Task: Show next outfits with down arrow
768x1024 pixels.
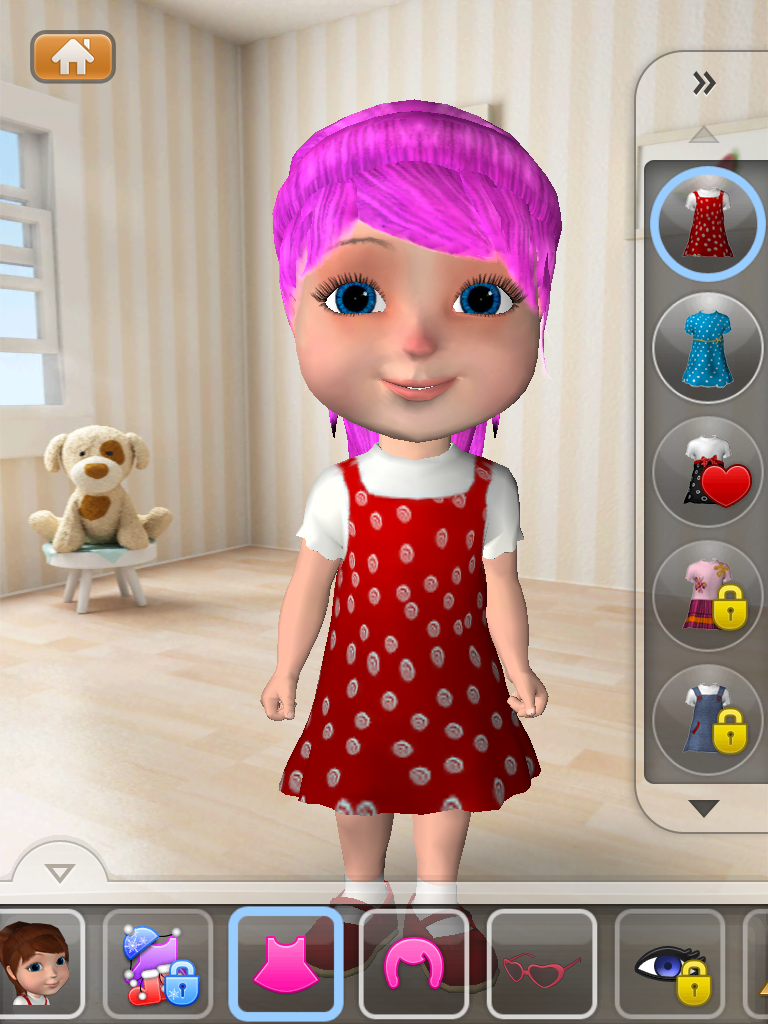Action: (x=704, y=808)
